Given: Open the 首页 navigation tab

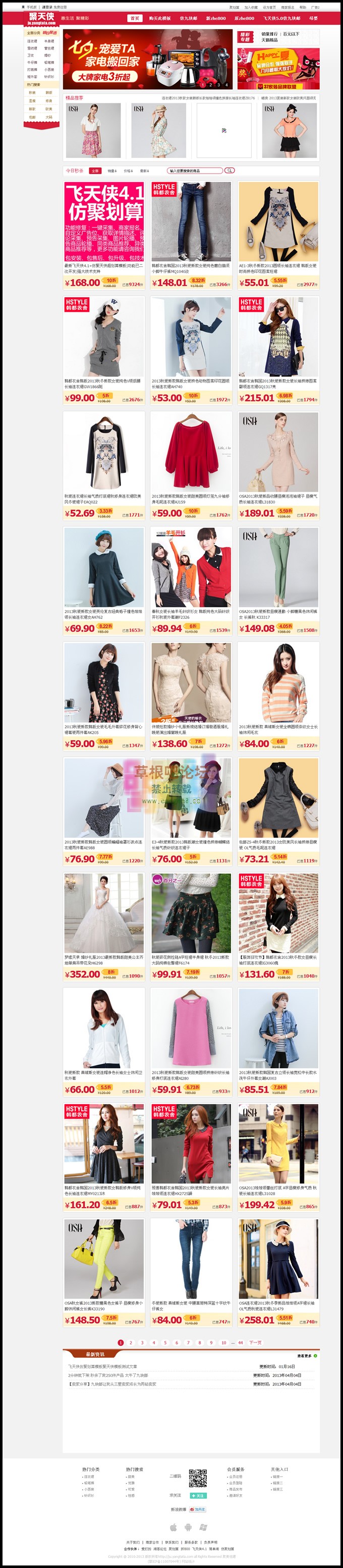Looking at the screenshot, I should tap(135, 18).
